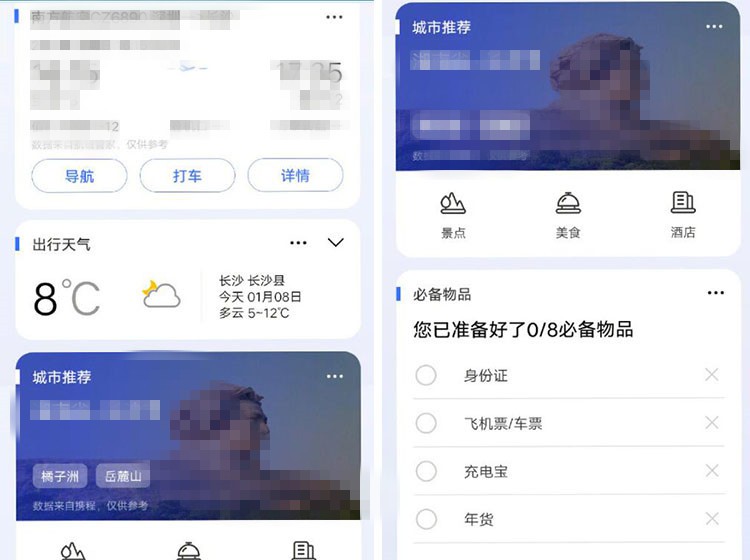Delete the 年货 item
750x560 pixels.
tap(712, 519)
